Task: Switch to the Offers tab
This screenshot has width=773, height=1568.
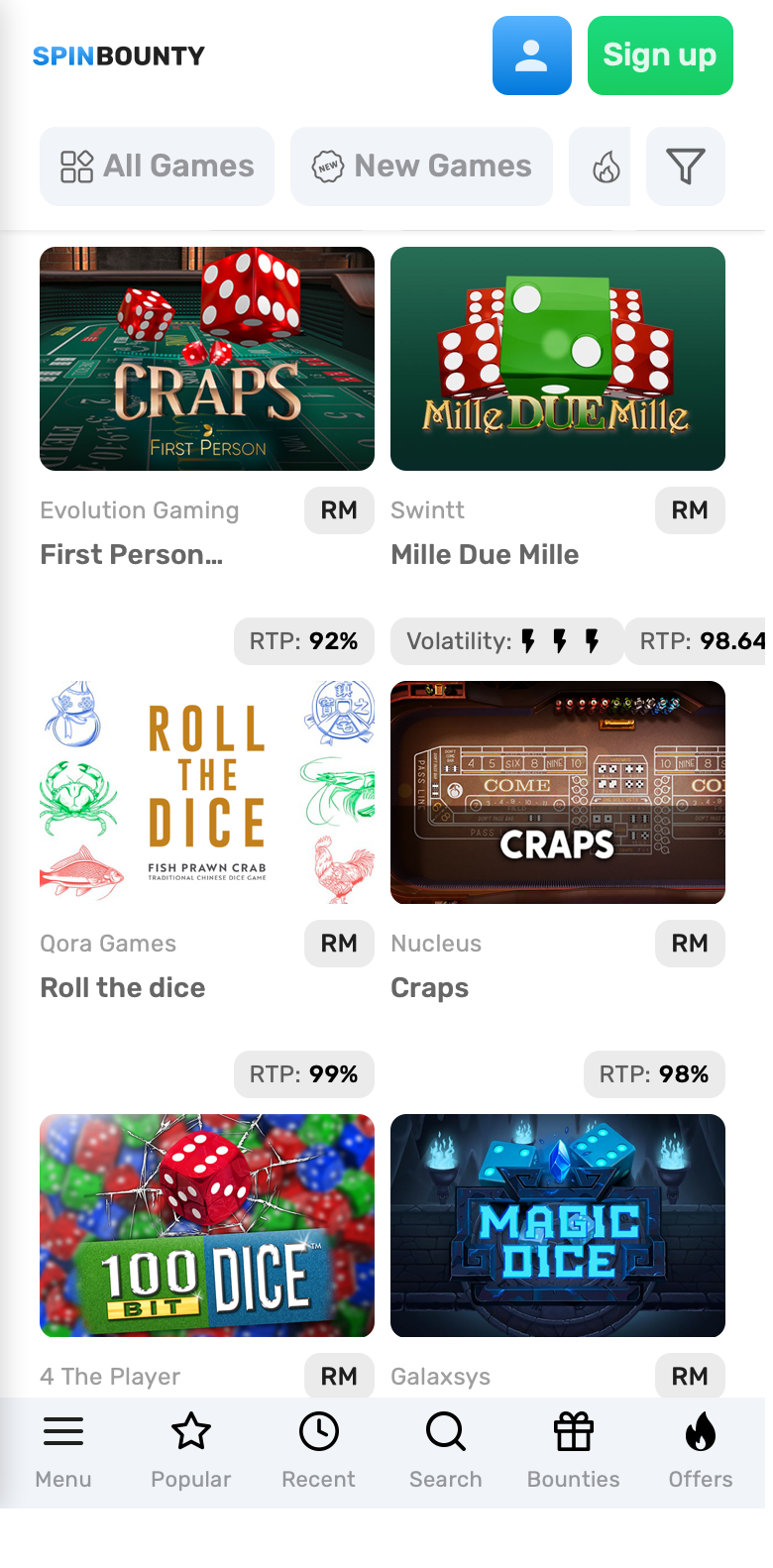Action: 701,1452
